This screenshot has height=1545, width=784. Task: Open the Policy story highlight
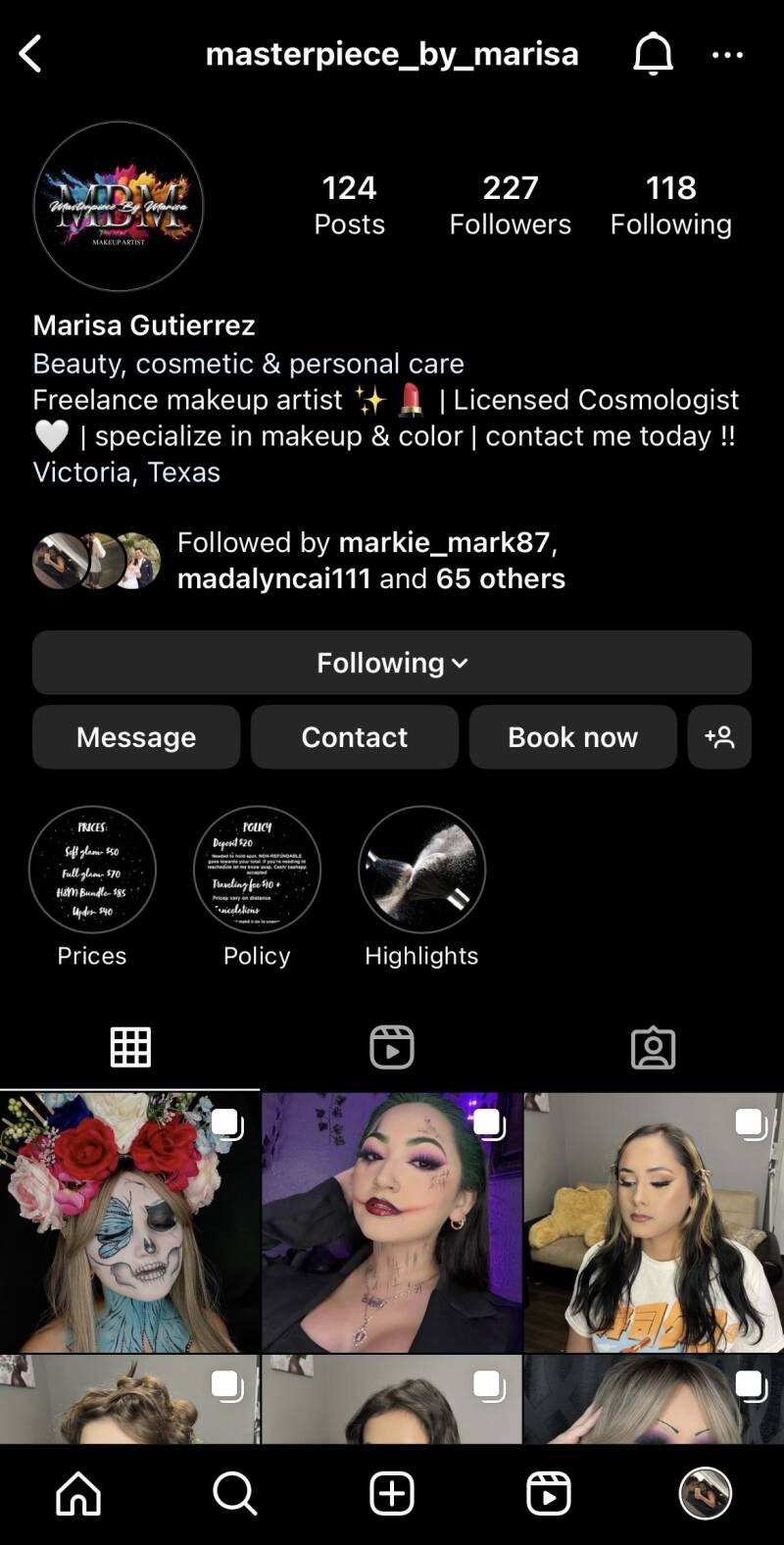257,870
